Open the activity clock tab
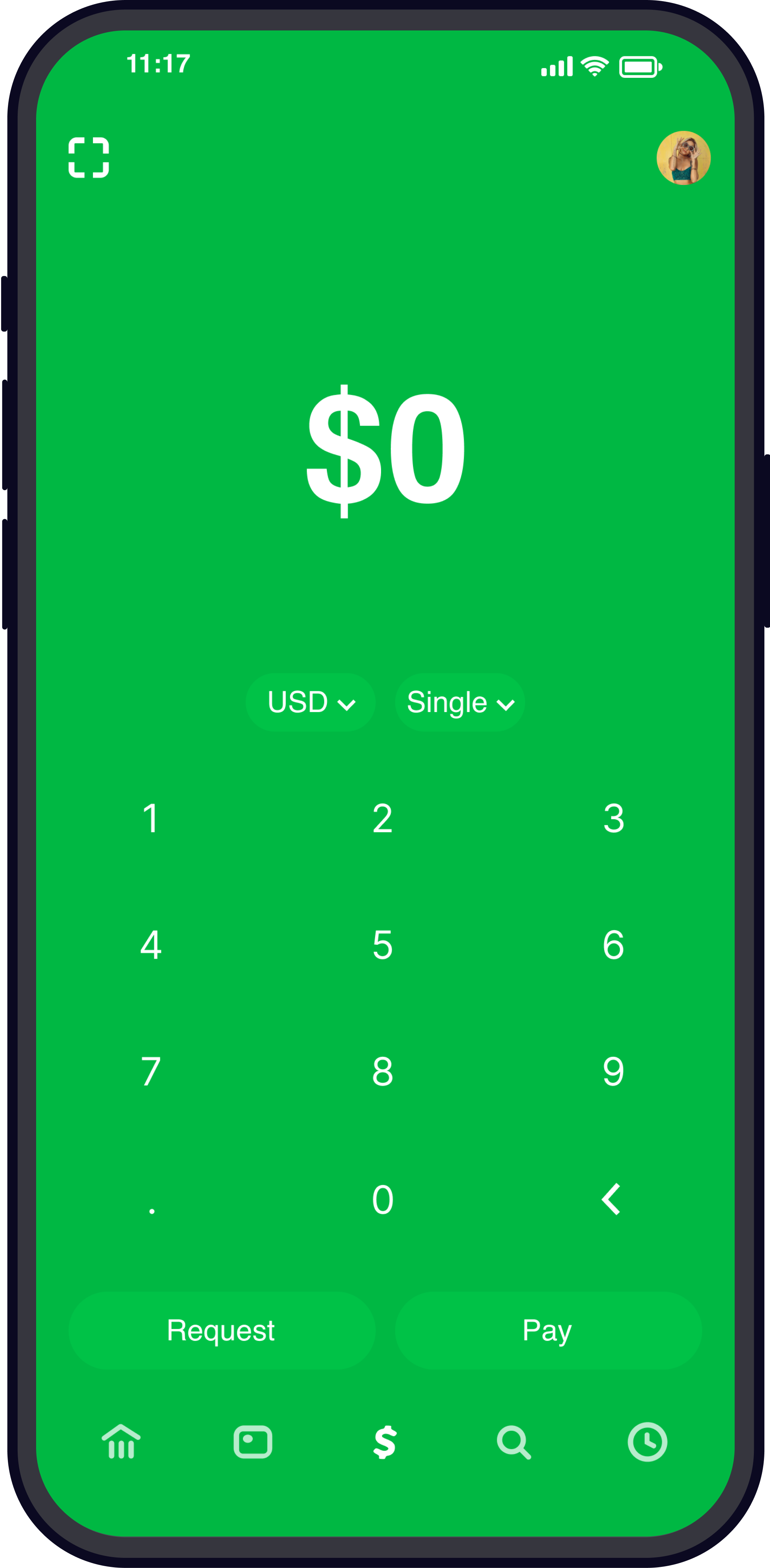The width and height of the screenshot is (770, 1568). coord(647,1441)
